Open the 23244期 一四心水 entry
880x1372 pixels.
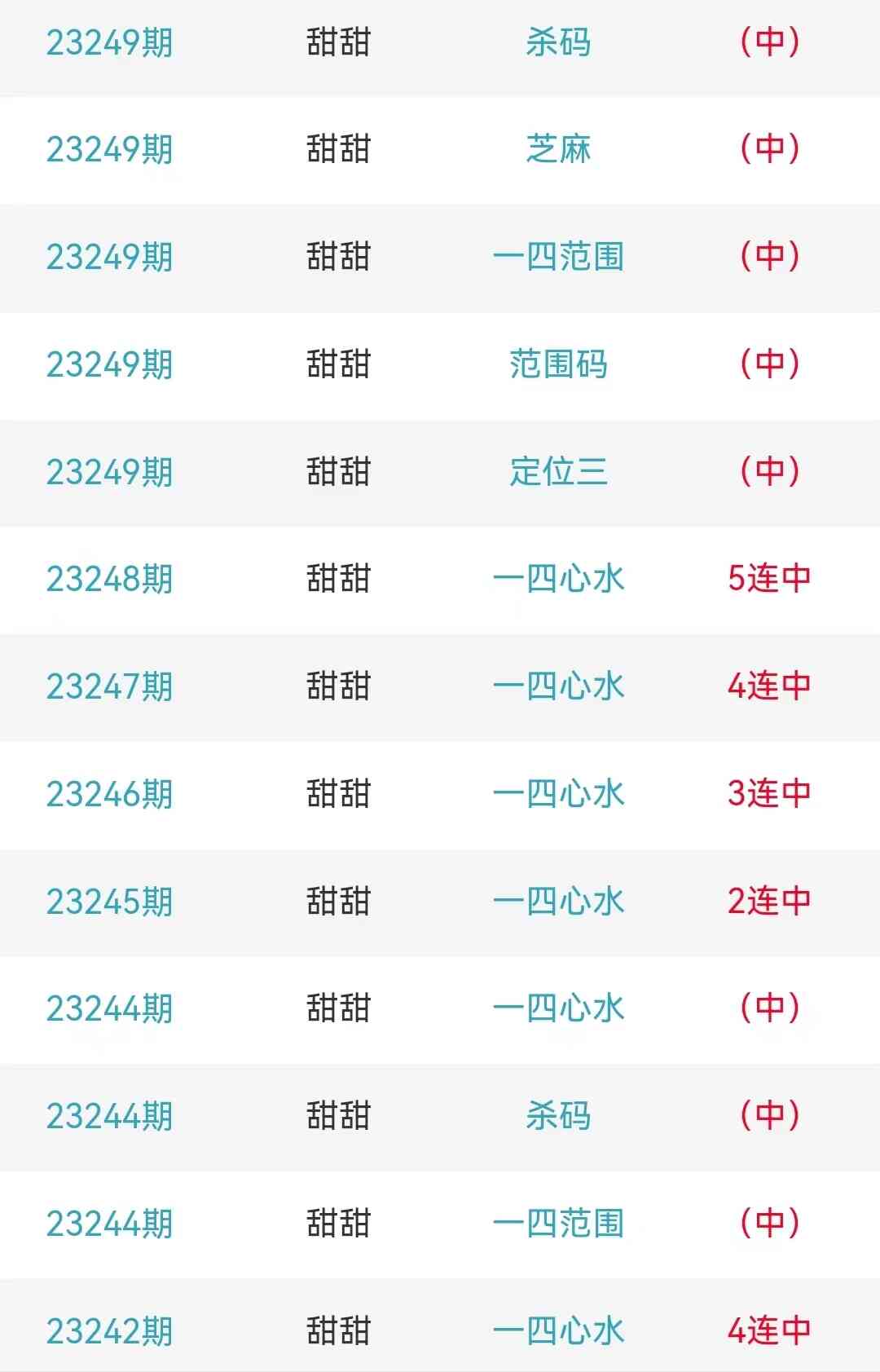pos(558,1008)
